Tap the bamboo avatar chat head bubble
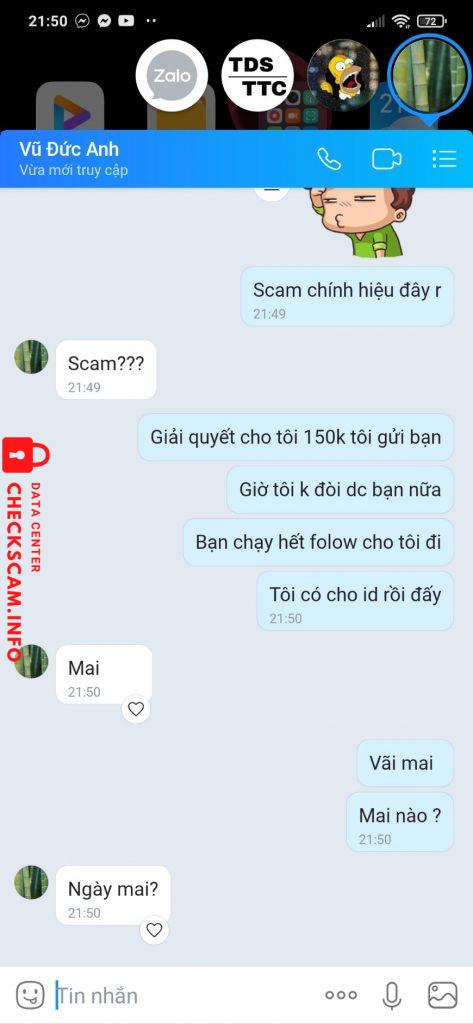Viewport: 473px width, 1024px height. (429, 74)
